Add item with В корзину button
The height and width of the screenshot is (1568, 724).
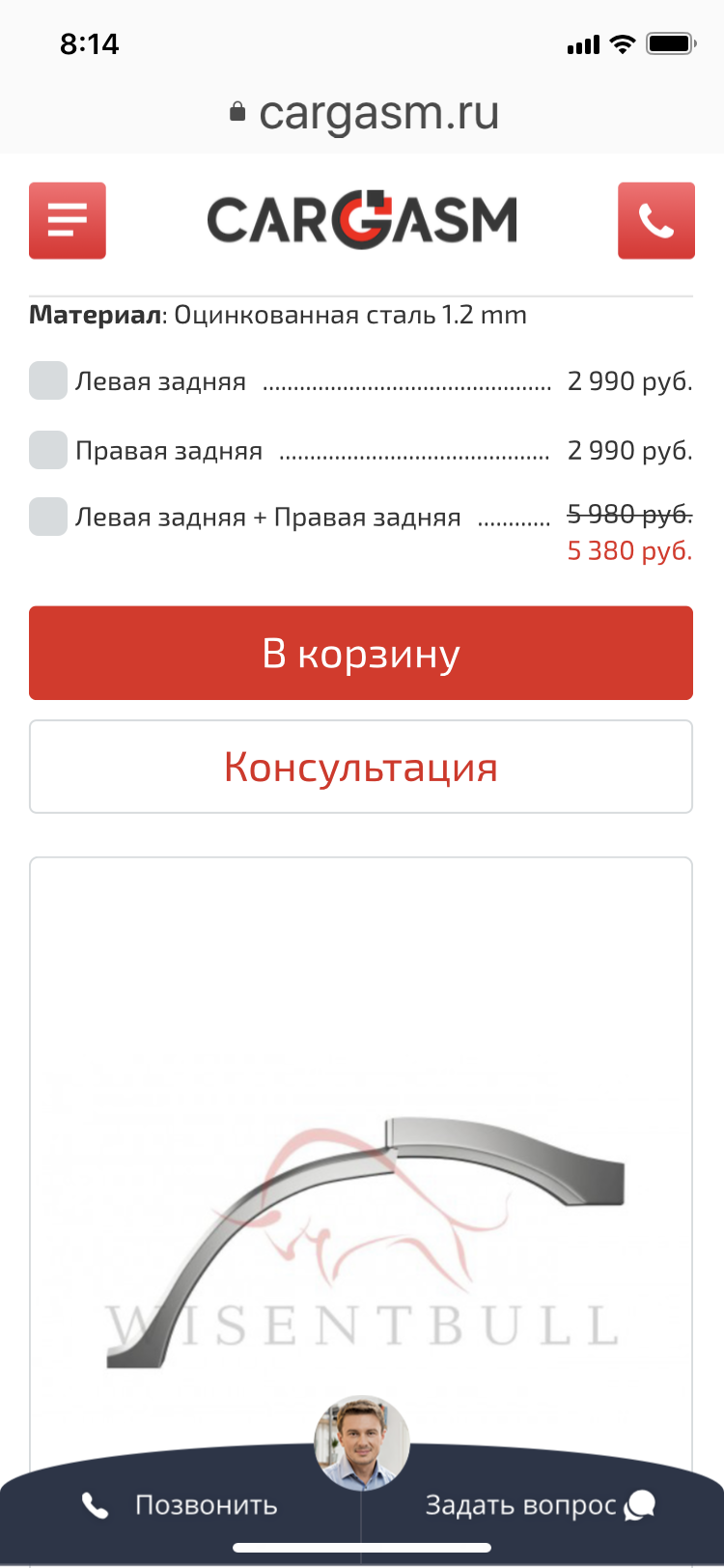(x=361, y=653)
